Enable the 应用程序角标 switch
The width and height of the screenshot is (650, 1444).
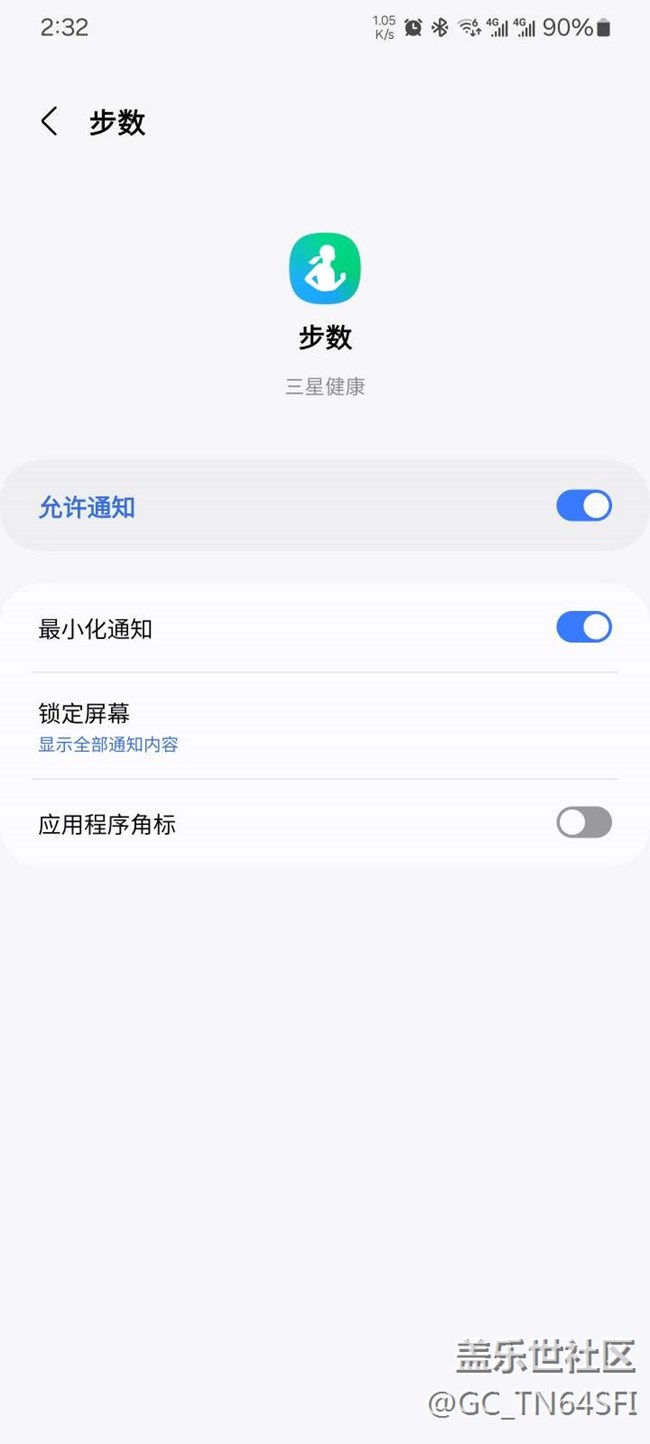point(584,822)
